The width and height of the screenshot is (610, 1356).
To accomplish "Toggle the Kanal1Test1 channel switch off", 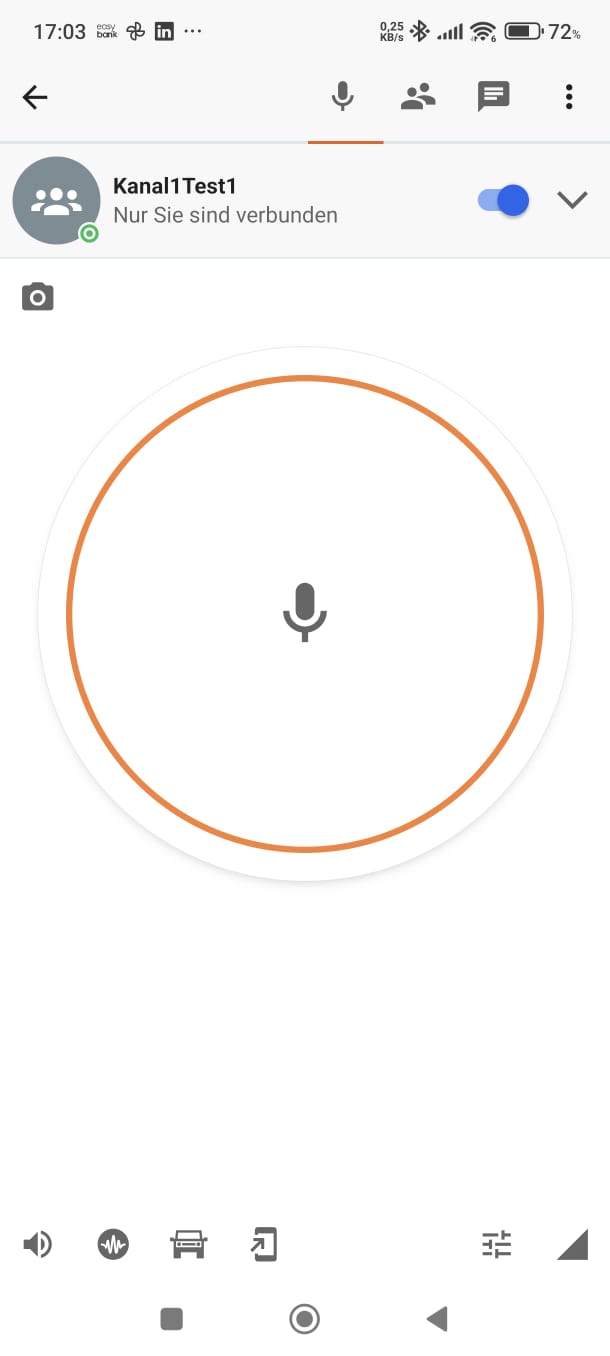I will tap(503, 200).
